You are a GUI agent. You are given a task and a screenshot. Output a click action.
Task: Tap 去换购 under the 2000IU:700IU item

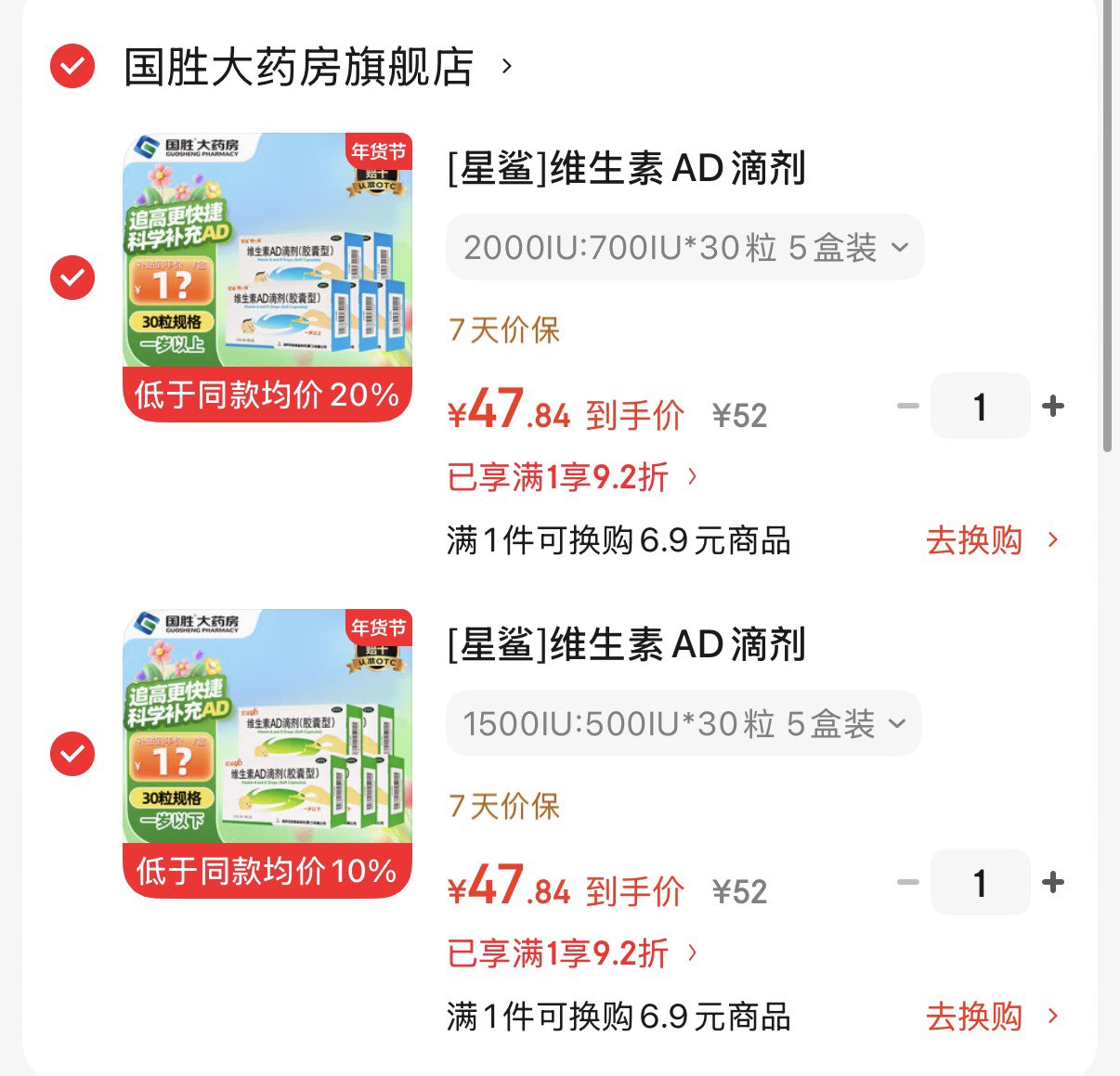click(x=991, y=539)
